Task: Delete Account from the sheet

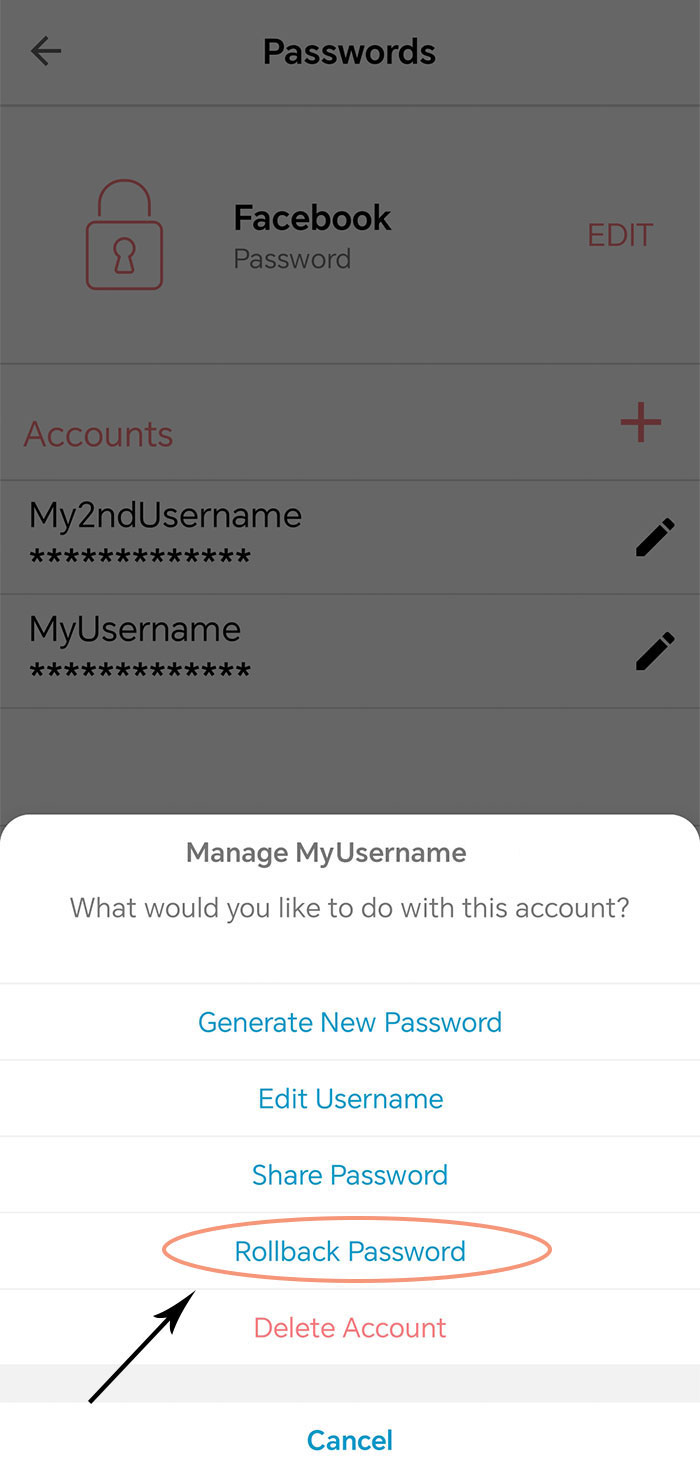Action: pyautogui.click(x=350, y=1327)
